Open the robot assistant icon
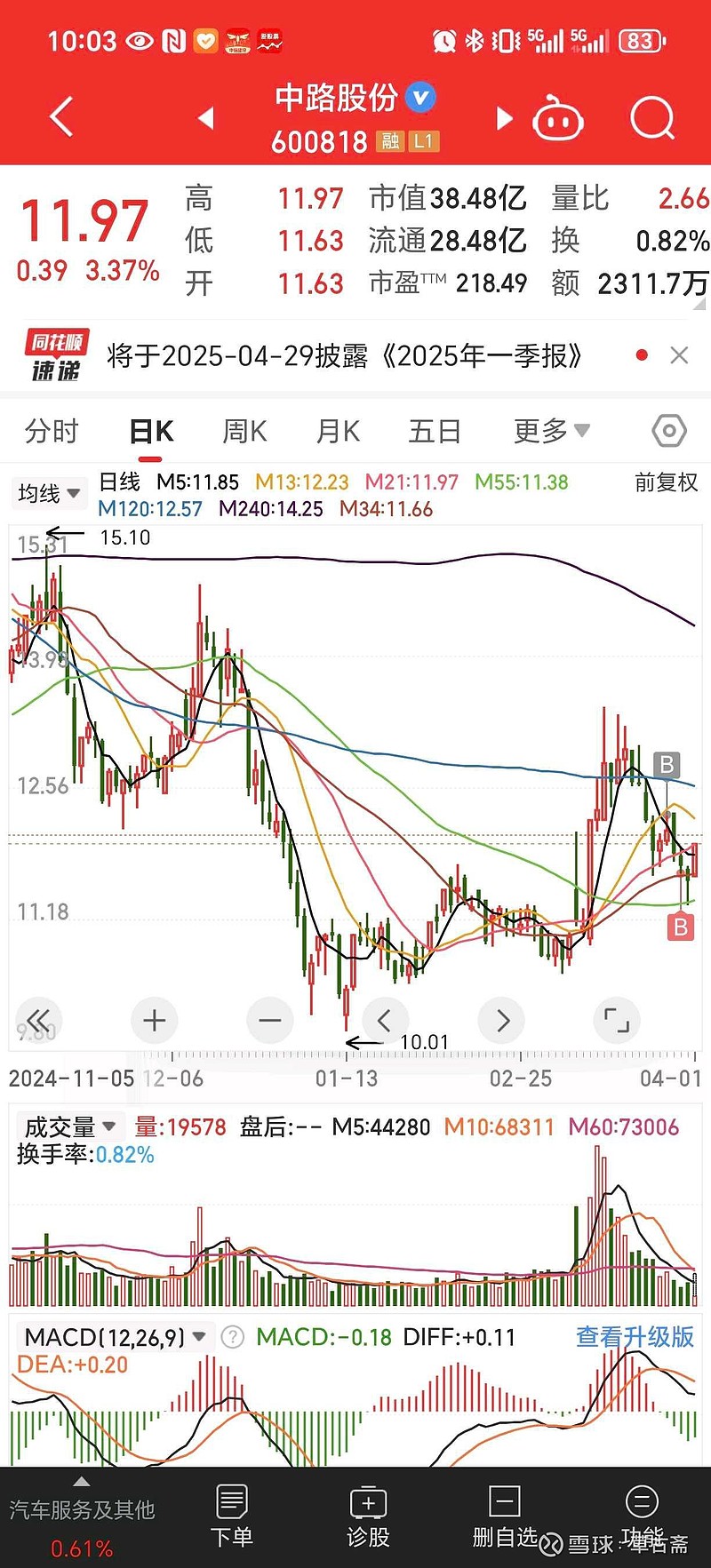Viewport: 711px width, 1568px height. click(558, 118)
